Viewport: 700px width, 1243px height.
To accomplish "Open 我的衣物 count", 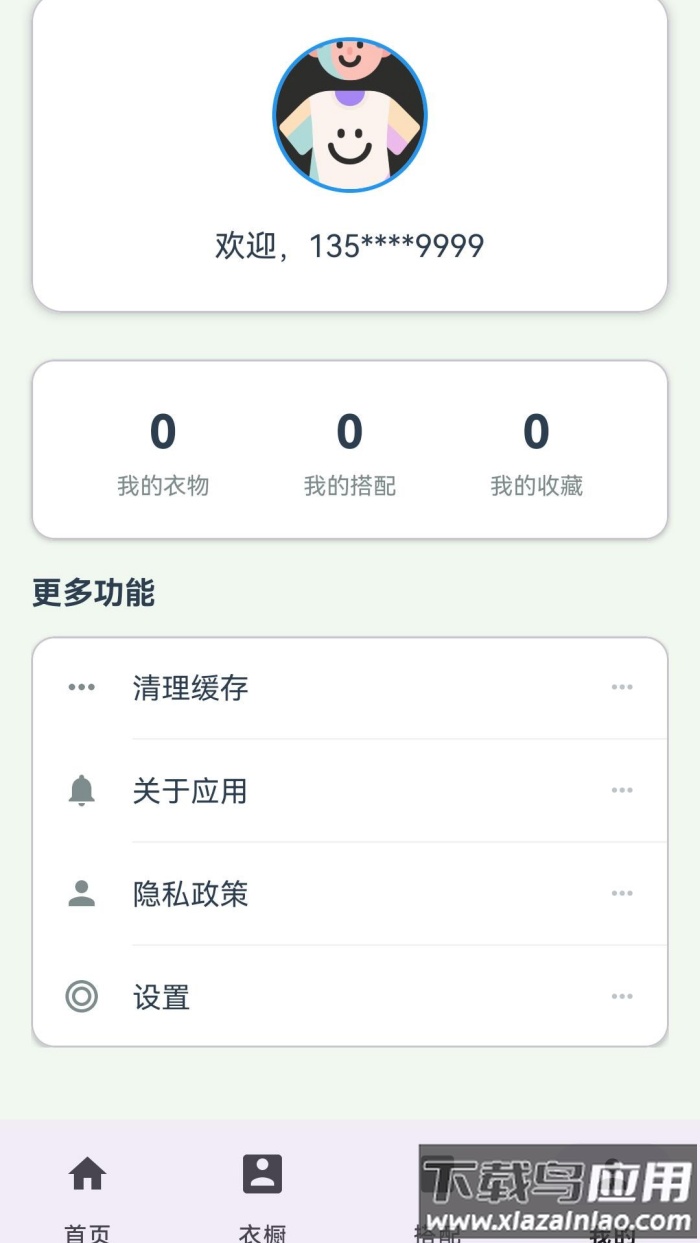I will 163,453.
